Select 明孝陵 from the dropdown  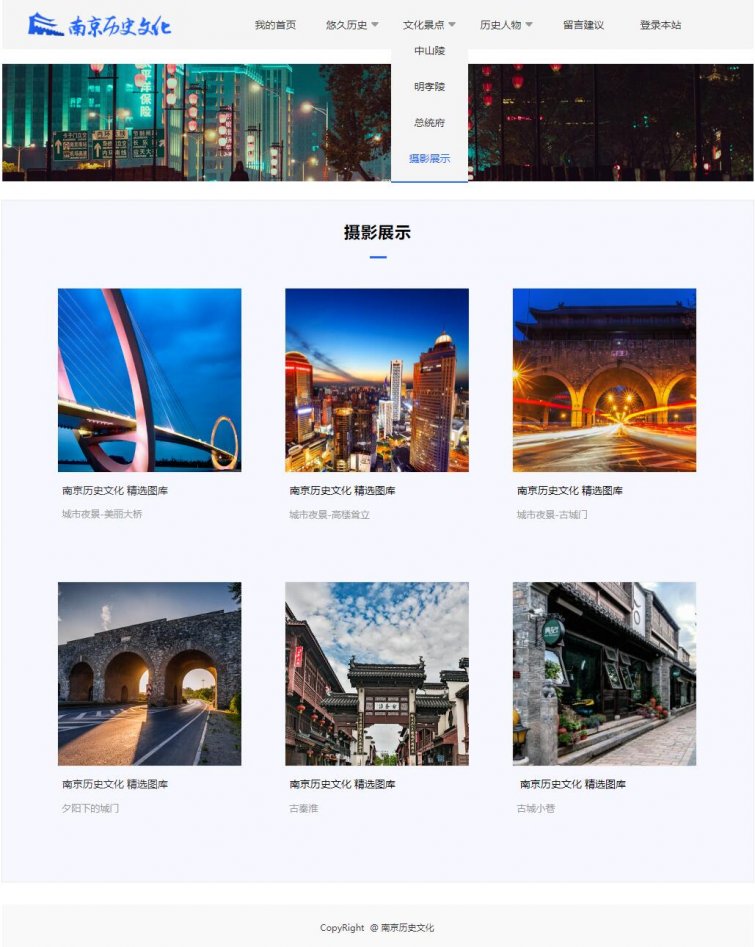coord(429,87)
